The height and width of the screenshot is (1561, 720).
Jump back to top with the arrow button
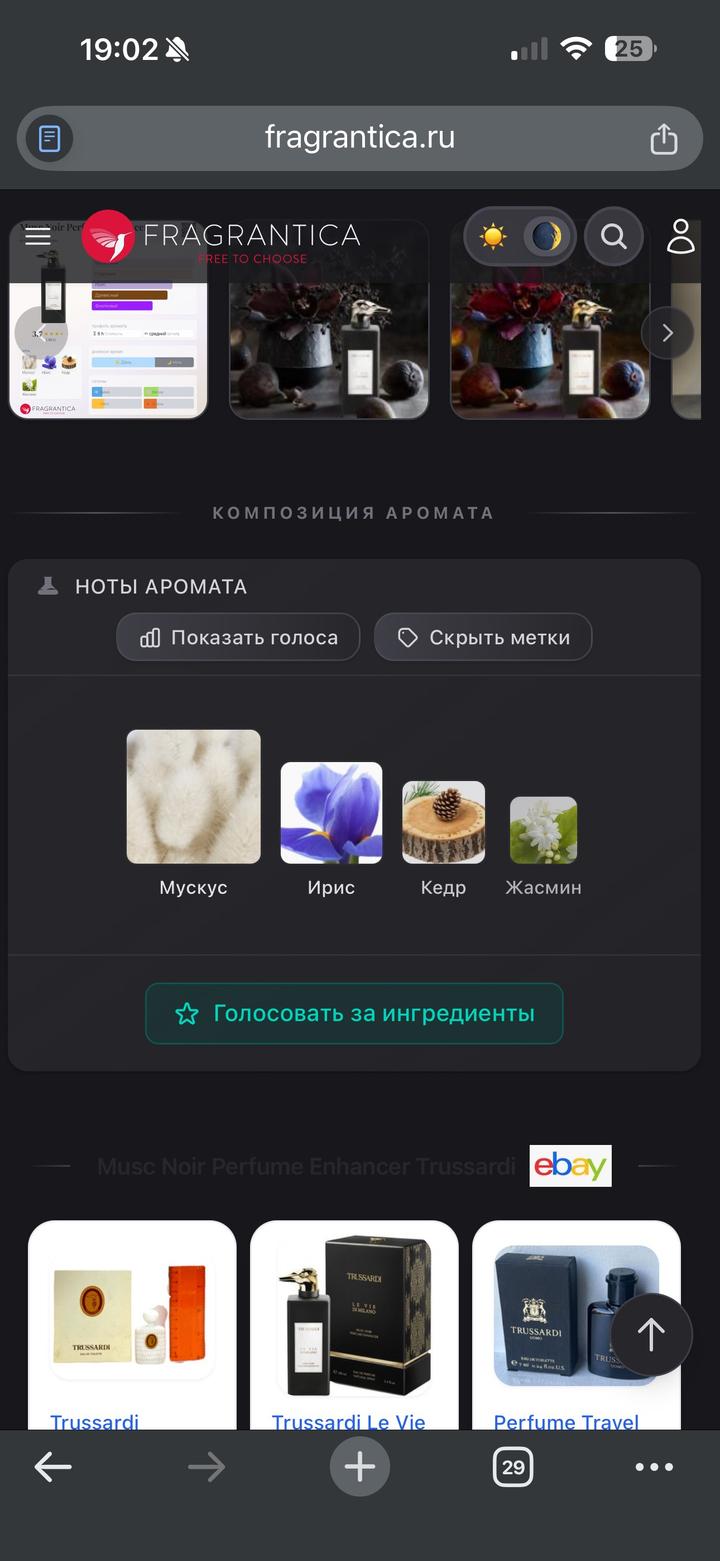[x=651, y=1334]
